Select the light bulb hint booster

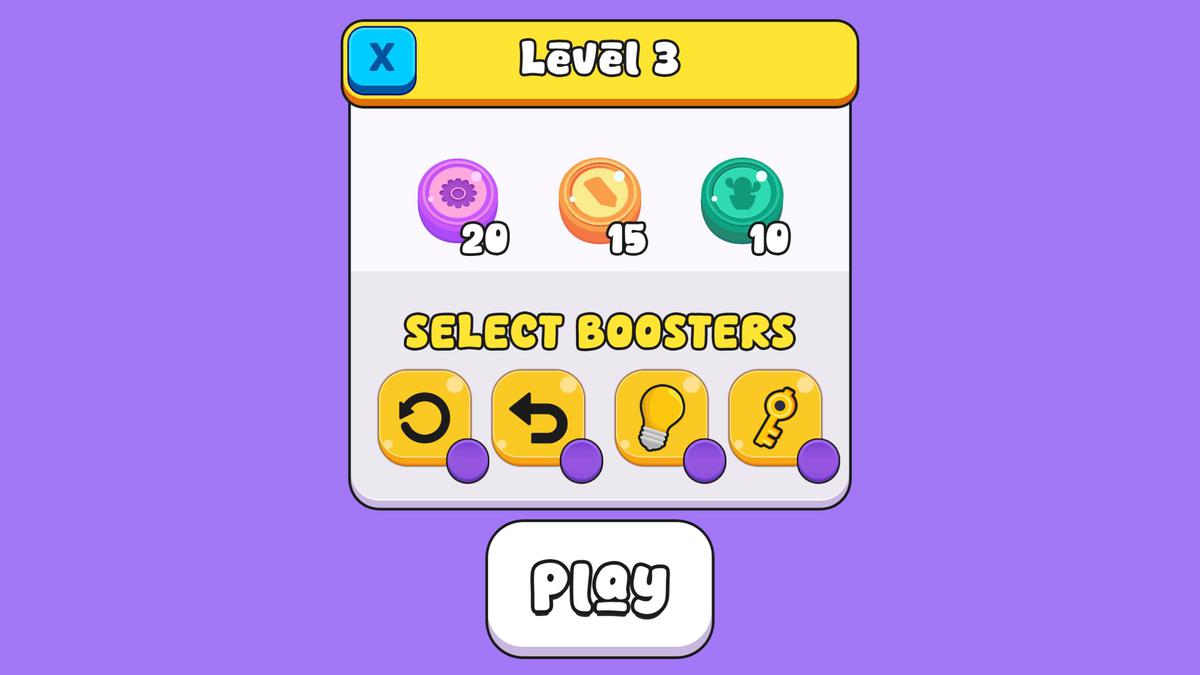click(x=660, y=417)
